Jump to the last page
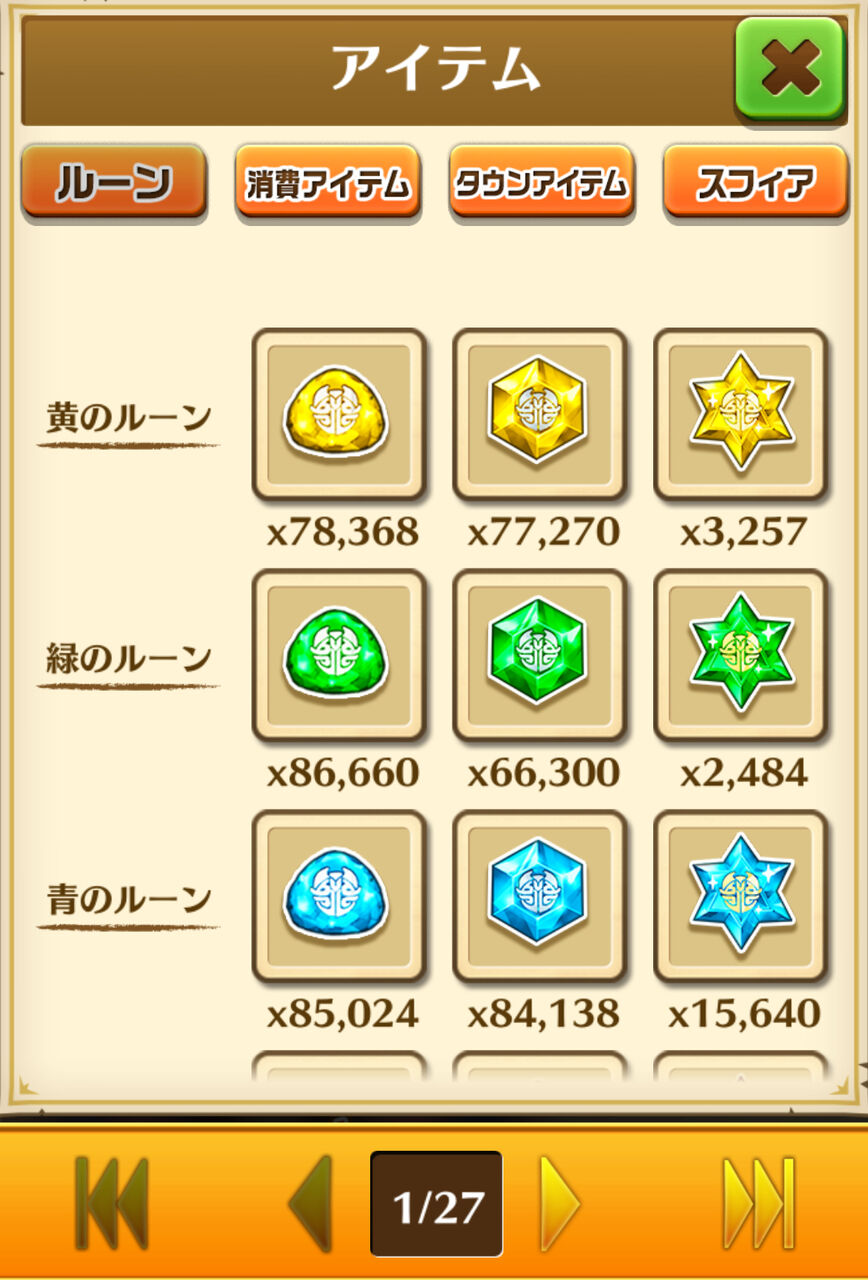 point(758,1203)
